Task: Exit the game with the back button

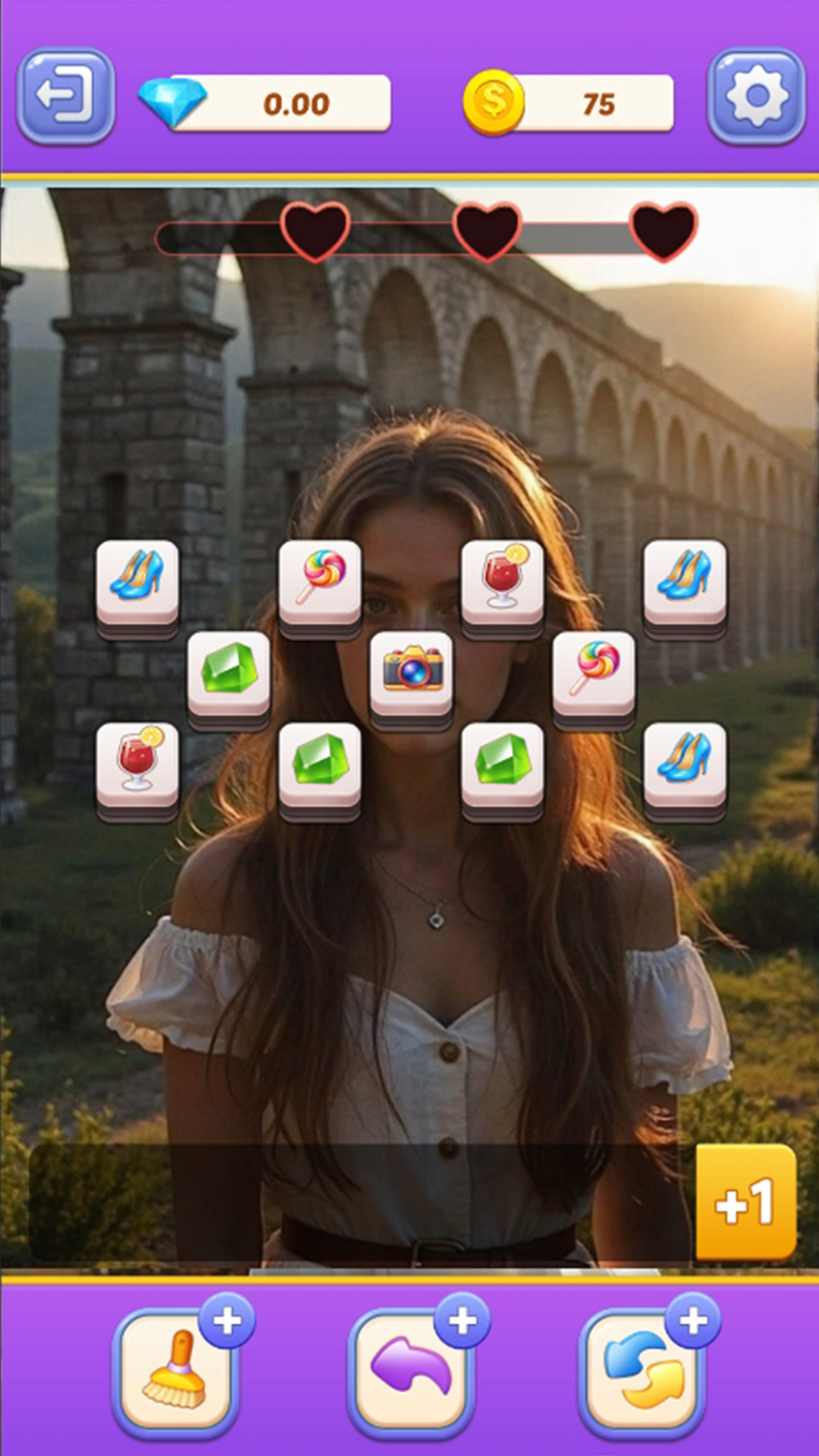Action: 66,96
